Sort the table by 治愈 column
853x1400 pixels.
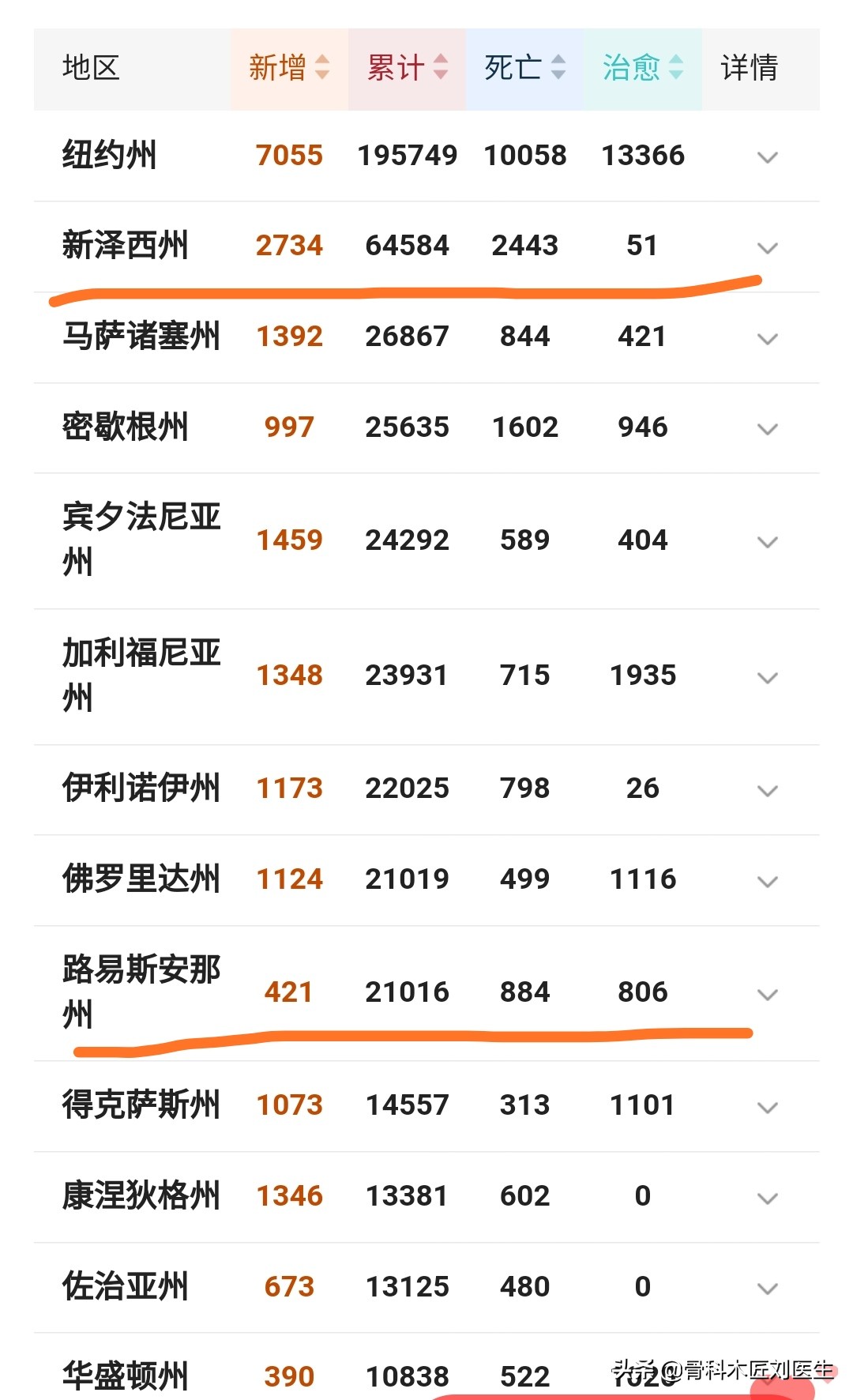[x=642, y=68]
